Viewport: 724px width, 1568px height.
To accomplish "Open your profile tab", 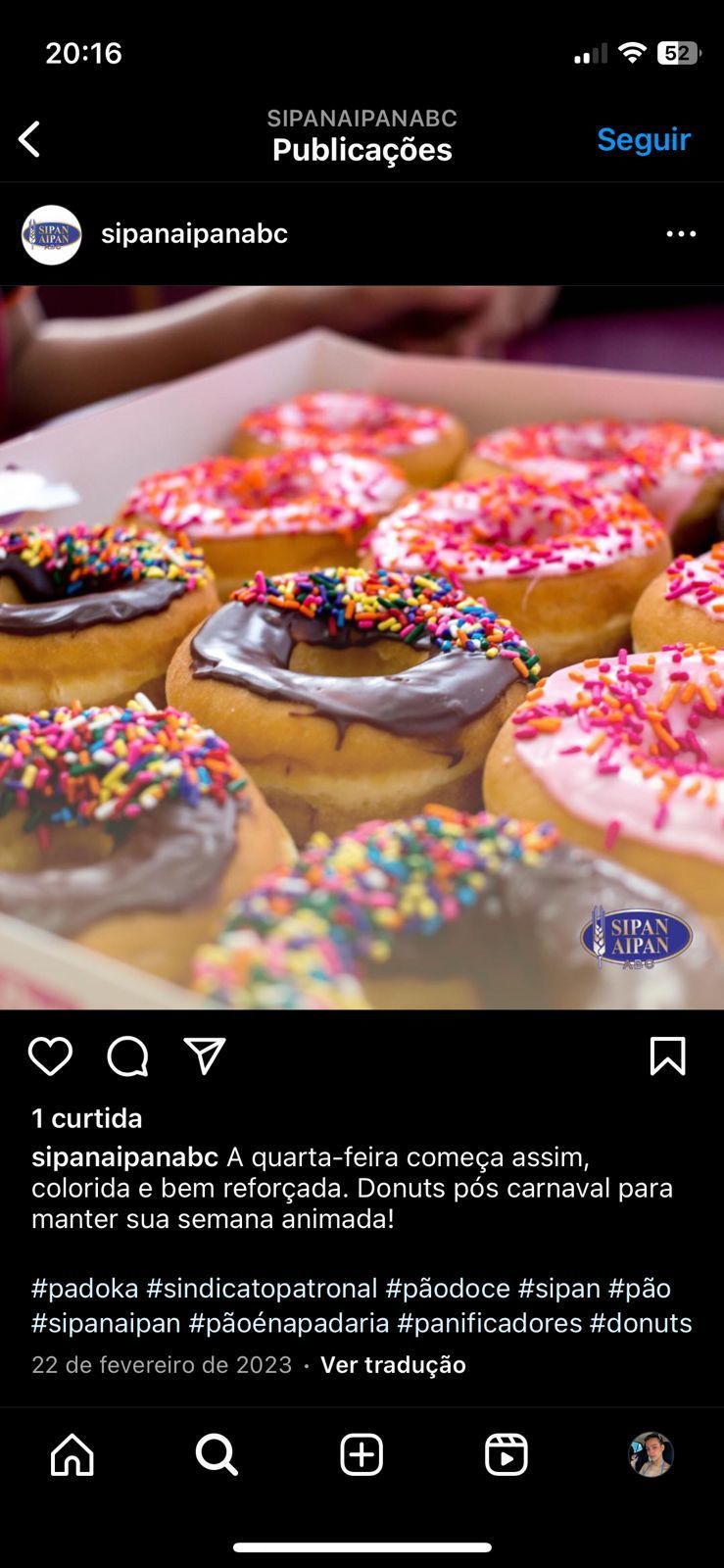I will (x=651, y=1454).
